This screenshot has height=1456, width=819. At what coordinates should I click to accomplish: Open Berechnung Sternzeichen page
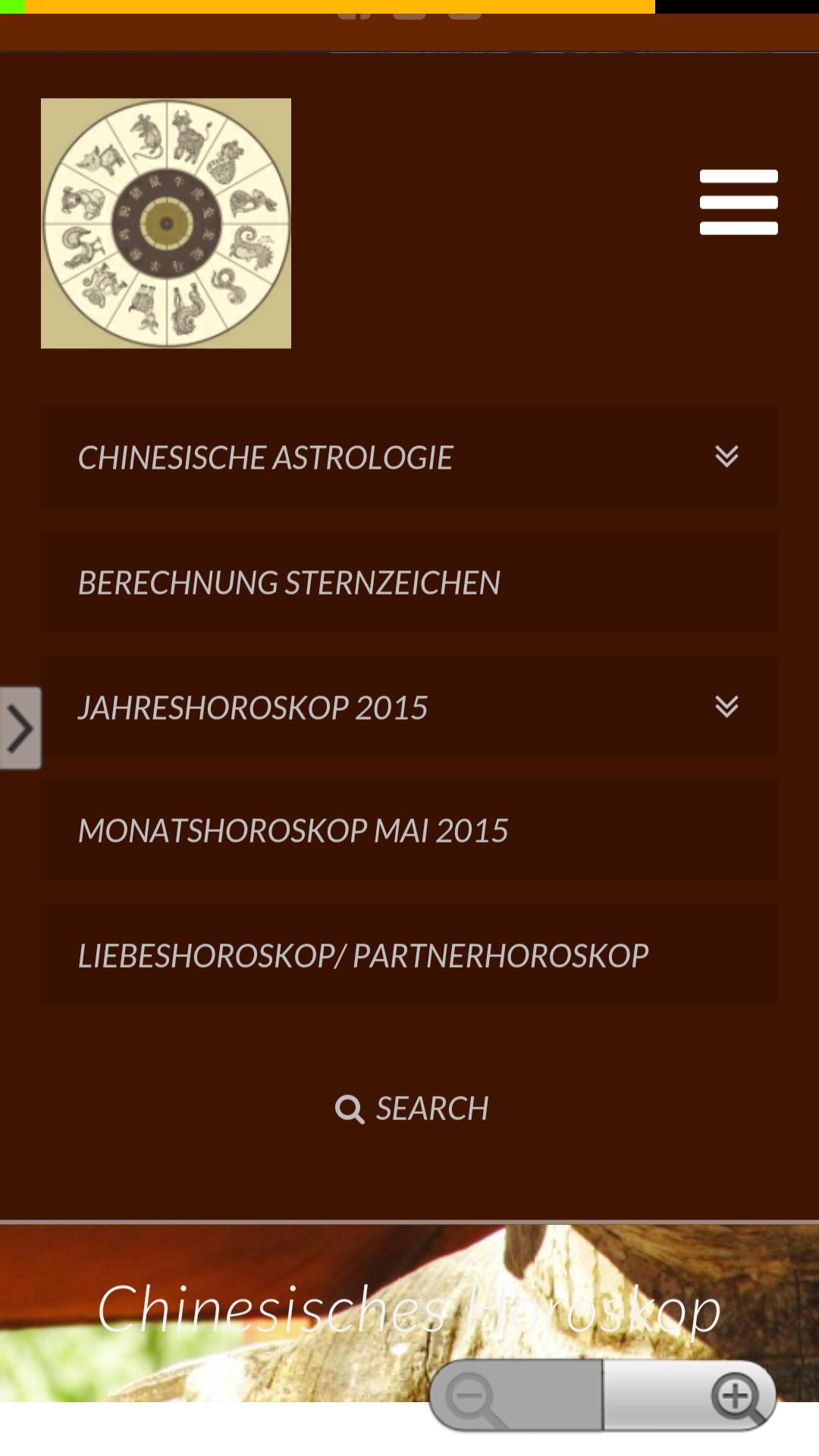(x=289, y=582)
